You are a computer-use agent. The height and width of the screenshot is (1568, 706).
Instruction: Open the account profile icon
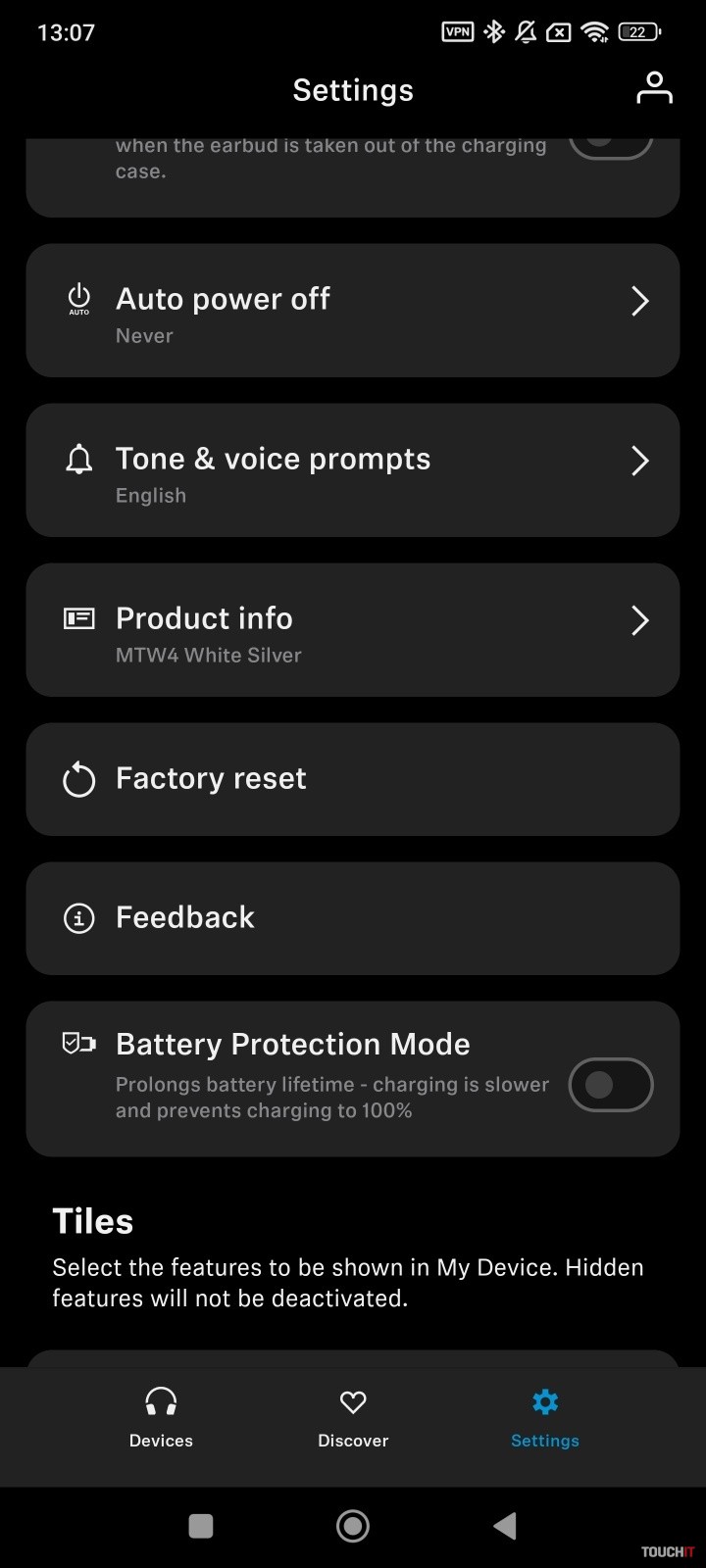[x=654, y=88]
